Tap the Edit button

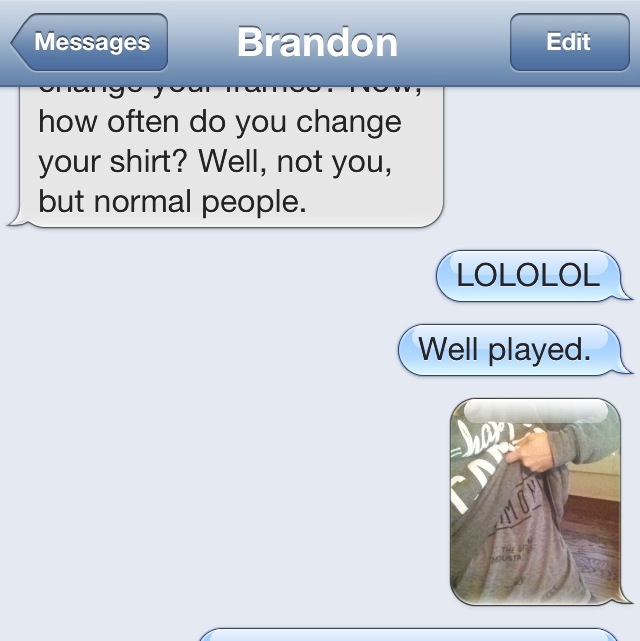coord(570,42)
